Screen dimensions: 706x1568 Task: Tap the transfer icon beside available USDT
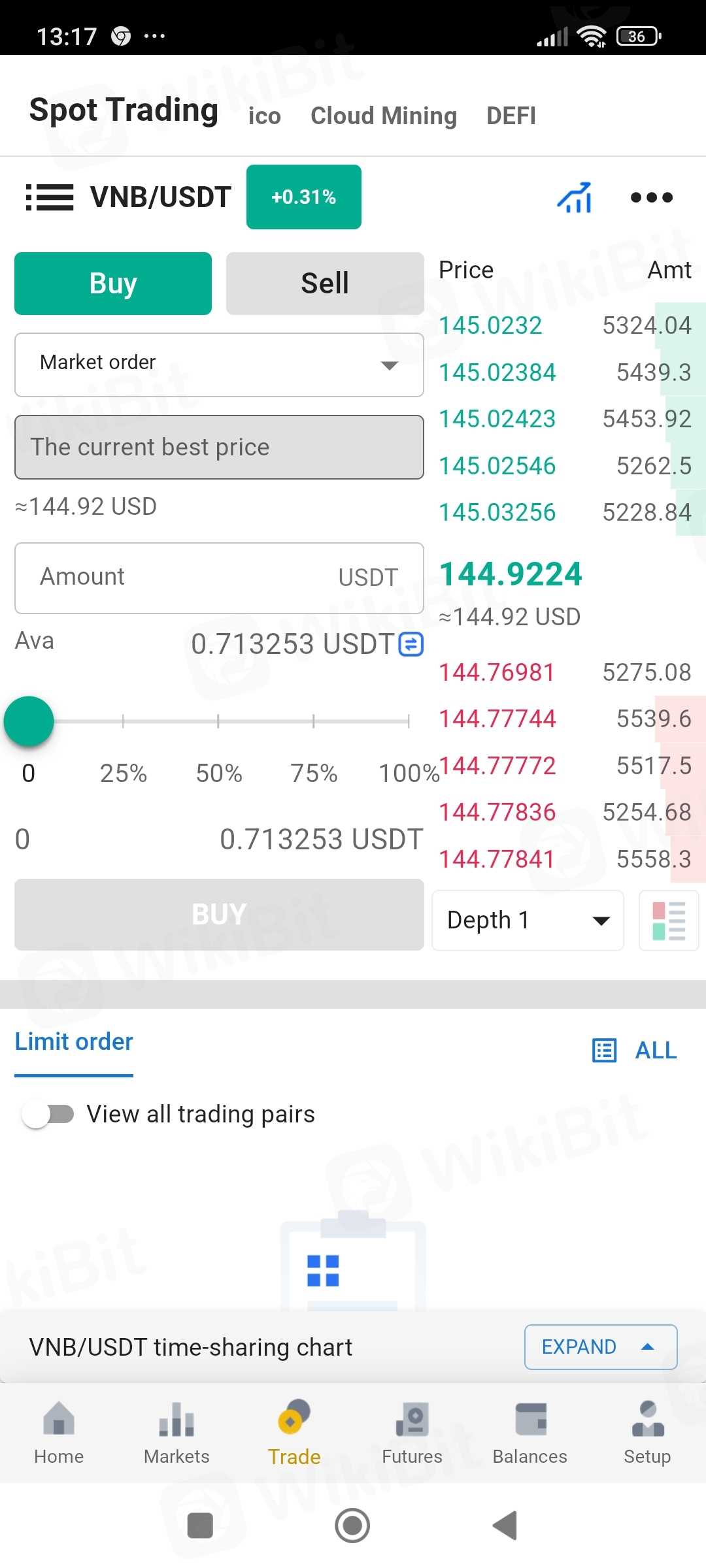411,644
